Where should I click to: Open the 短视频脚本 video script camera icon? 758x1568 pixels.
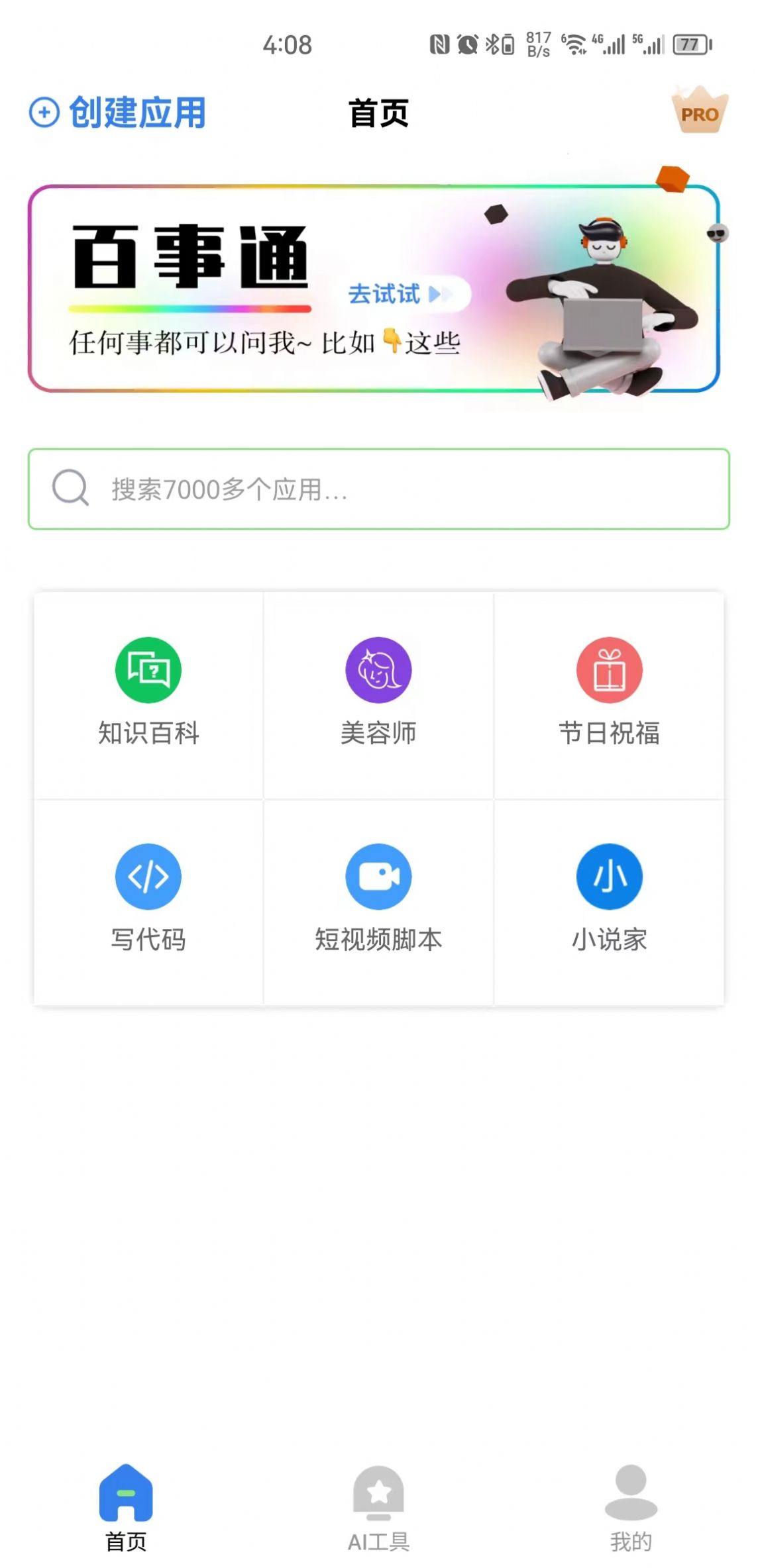(x=378, y=875)
